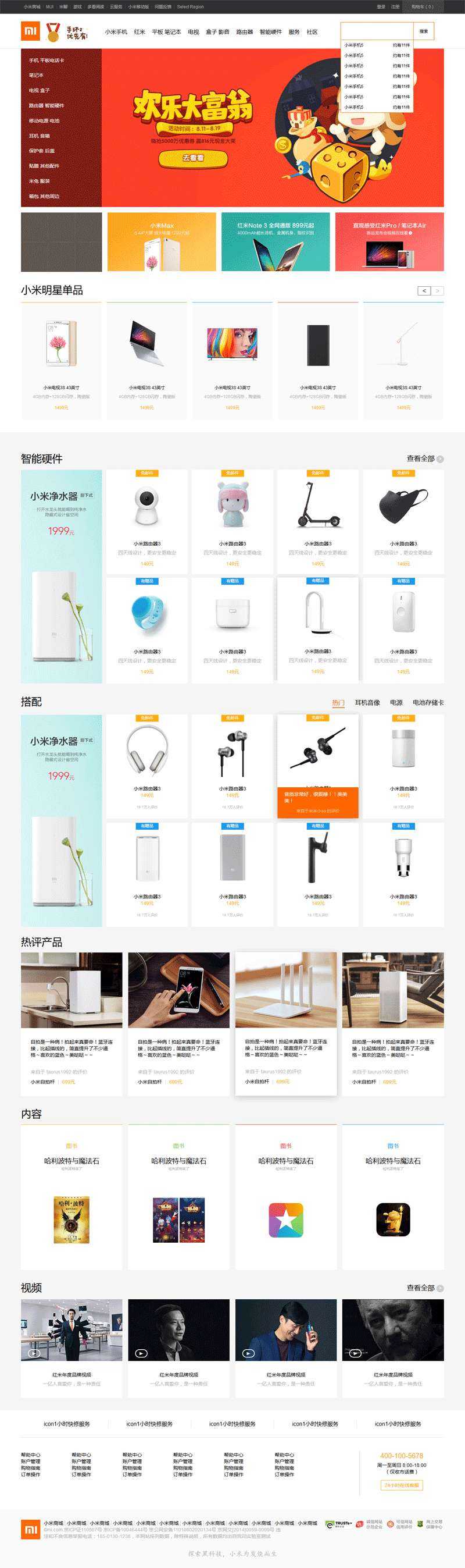Open the 红米Note 3 全网通版 promo tile

276,241
